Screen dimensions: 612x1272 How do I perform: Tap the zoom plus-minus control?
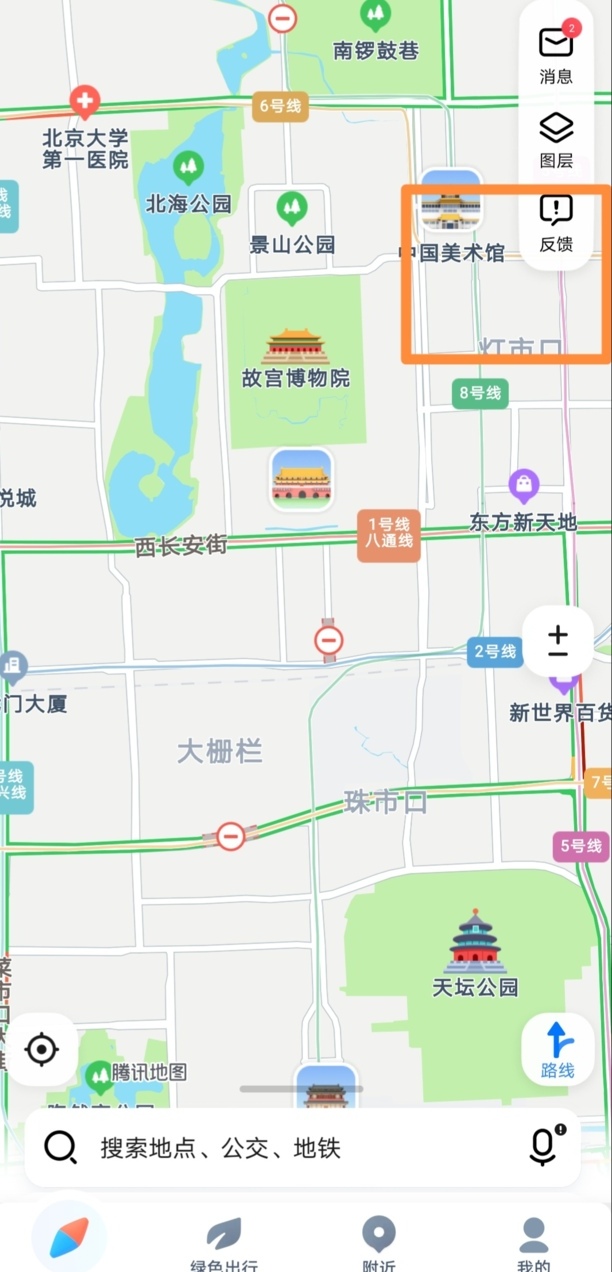pos(558,642)
